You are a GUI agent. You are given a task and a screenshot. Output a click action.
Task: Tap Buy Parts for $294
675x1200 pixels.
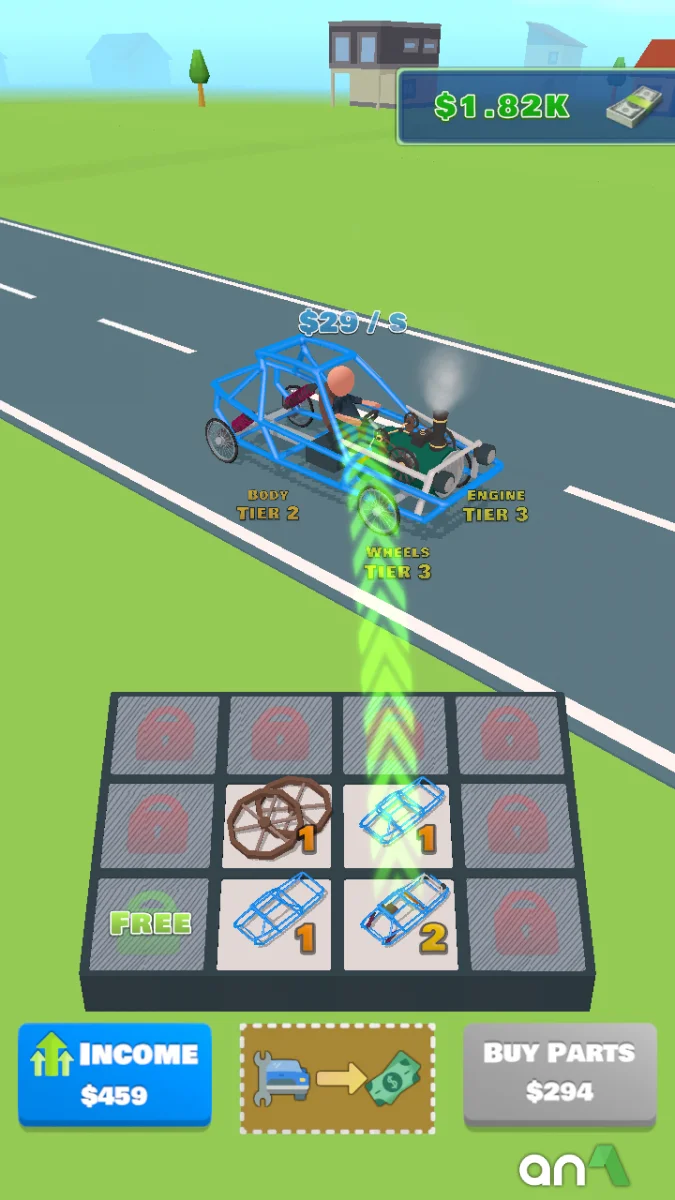pyautogui.click(x=560, y=1075)
